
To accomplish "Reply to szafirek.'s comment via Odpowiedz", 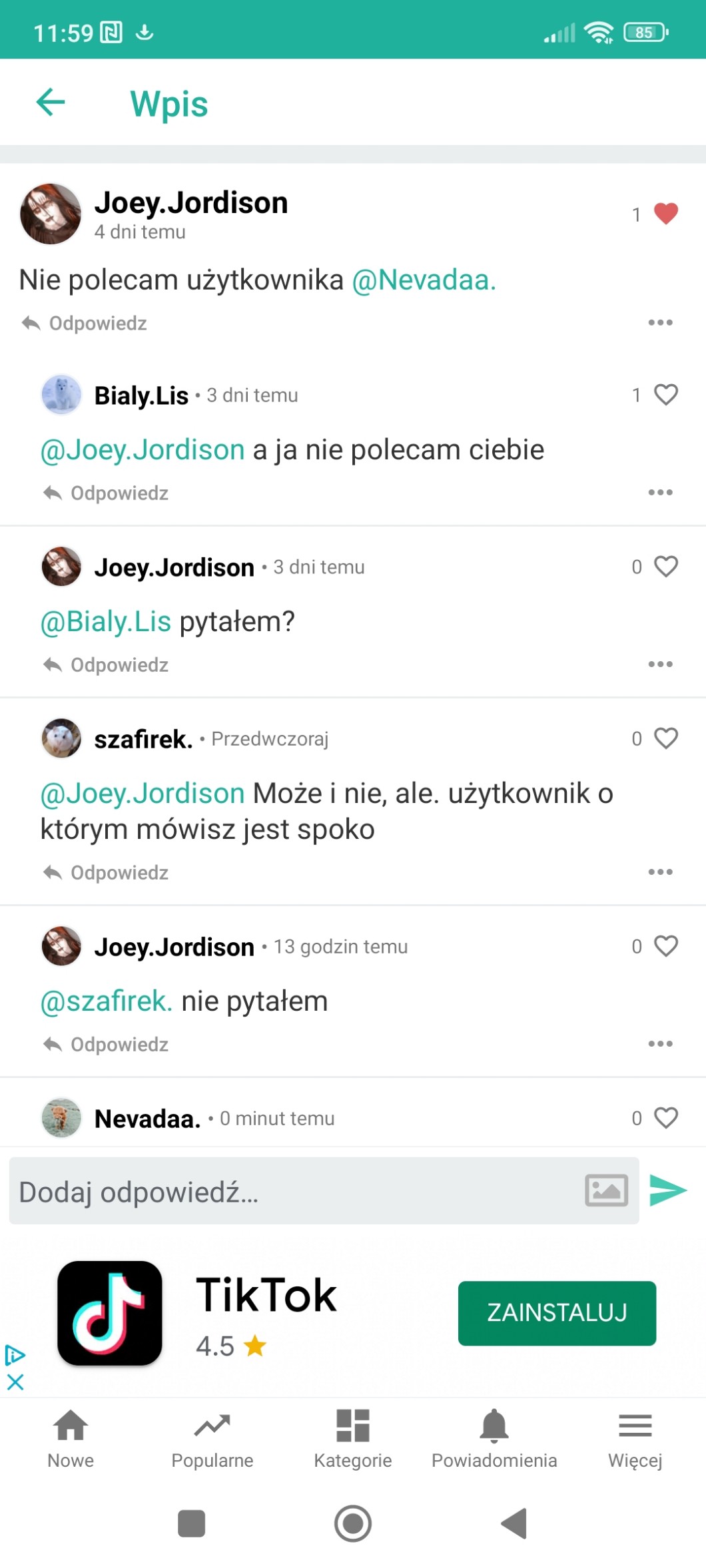I will tap(107, 872).
